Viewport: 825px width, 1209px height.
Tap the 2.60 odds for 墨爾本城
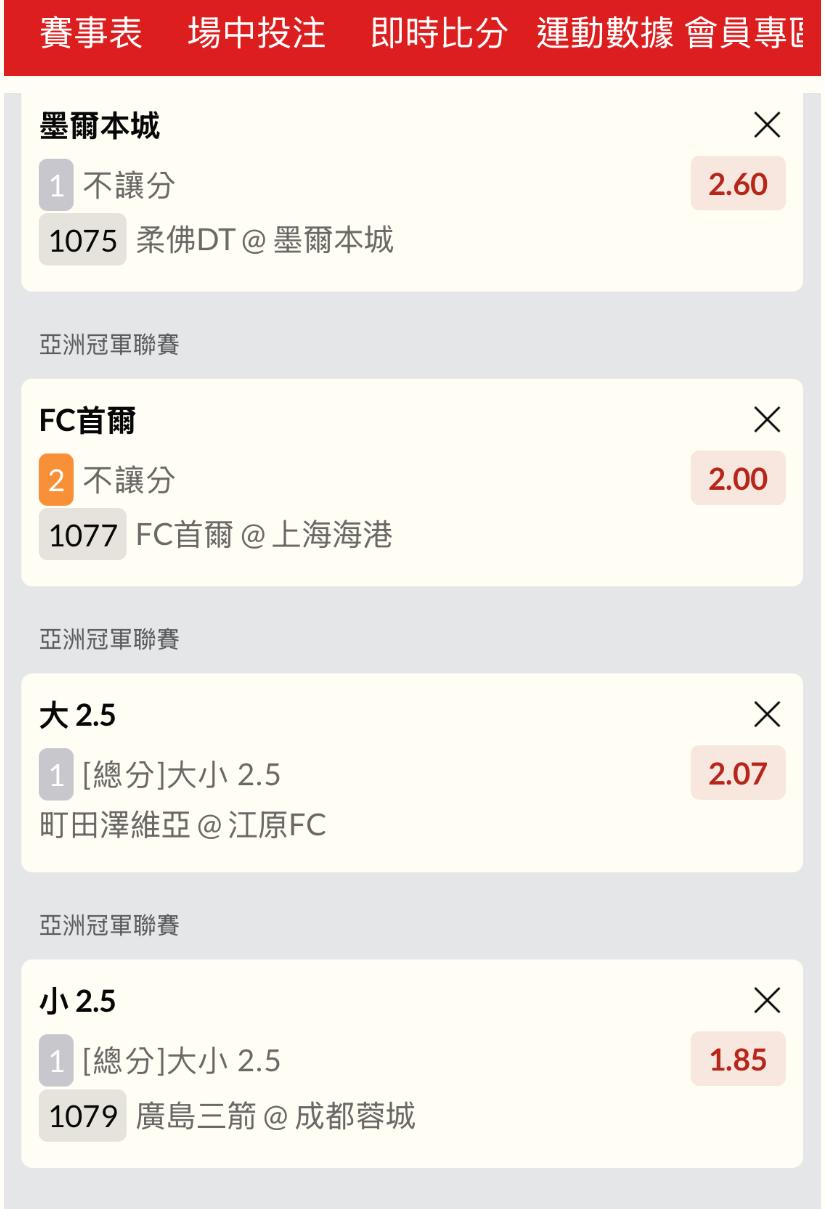click(x=738, y=184)
